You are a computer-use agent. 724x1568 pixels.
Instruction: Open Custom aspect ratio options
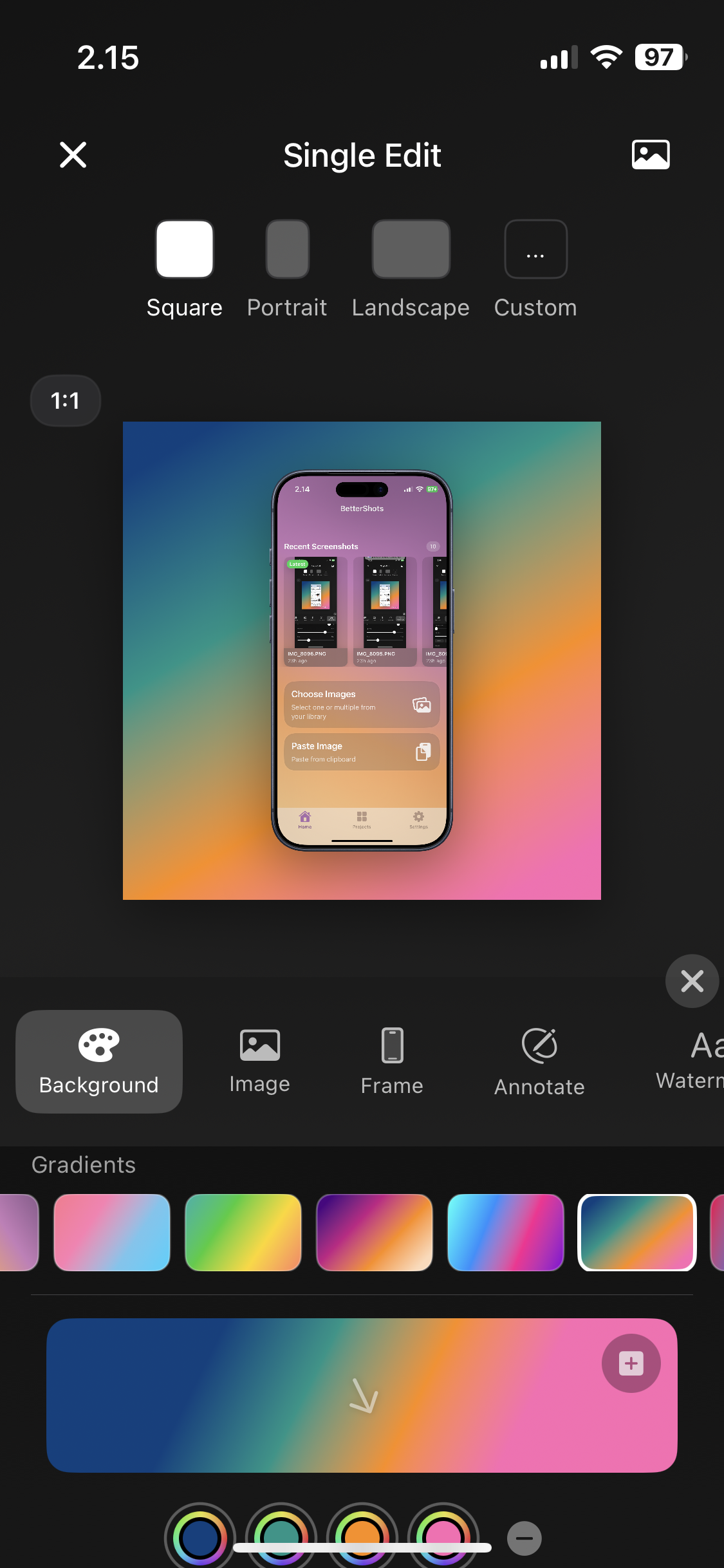[535, 249]
